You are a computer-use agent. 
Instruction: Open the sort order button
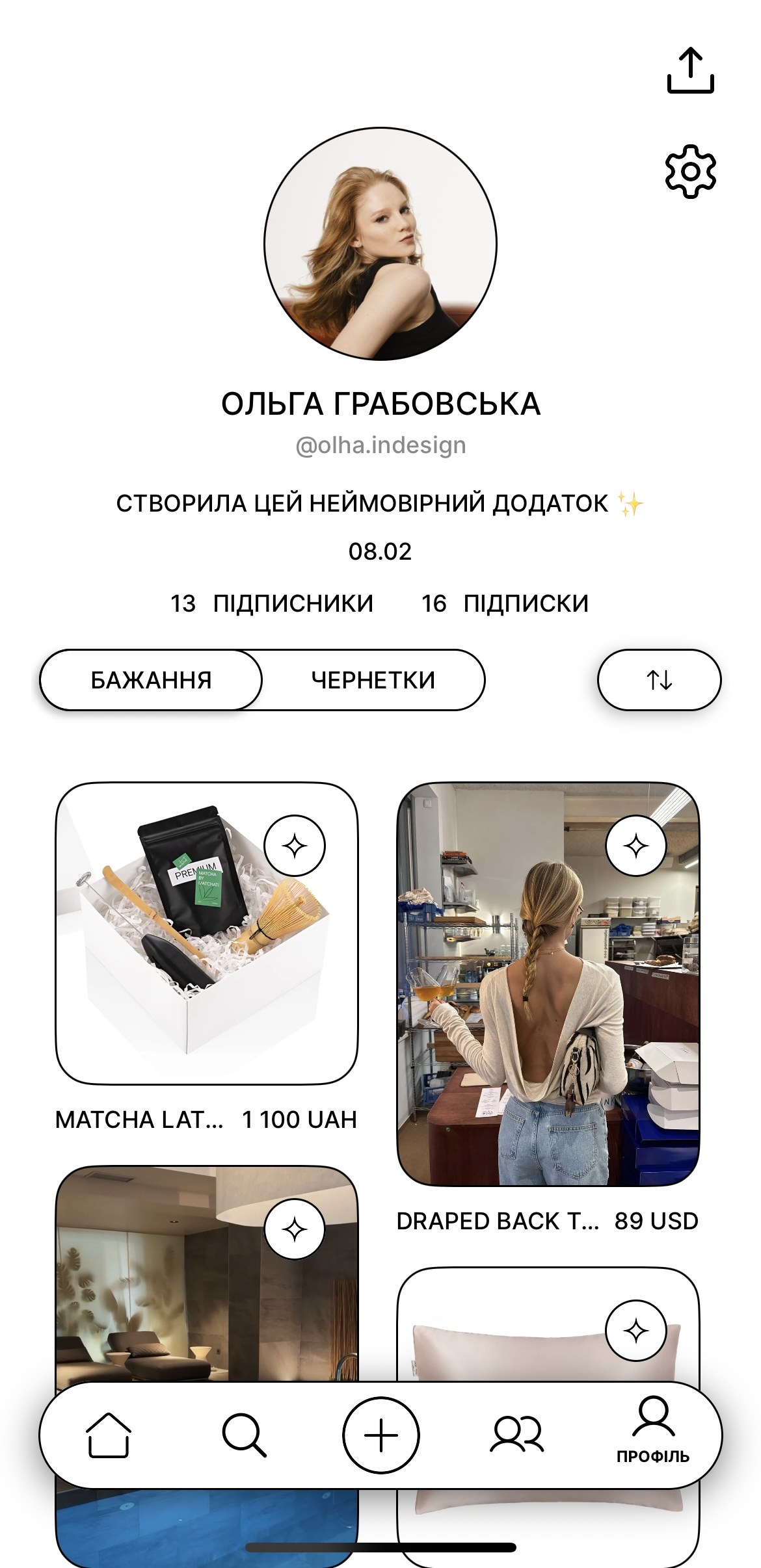coord(659,680)
